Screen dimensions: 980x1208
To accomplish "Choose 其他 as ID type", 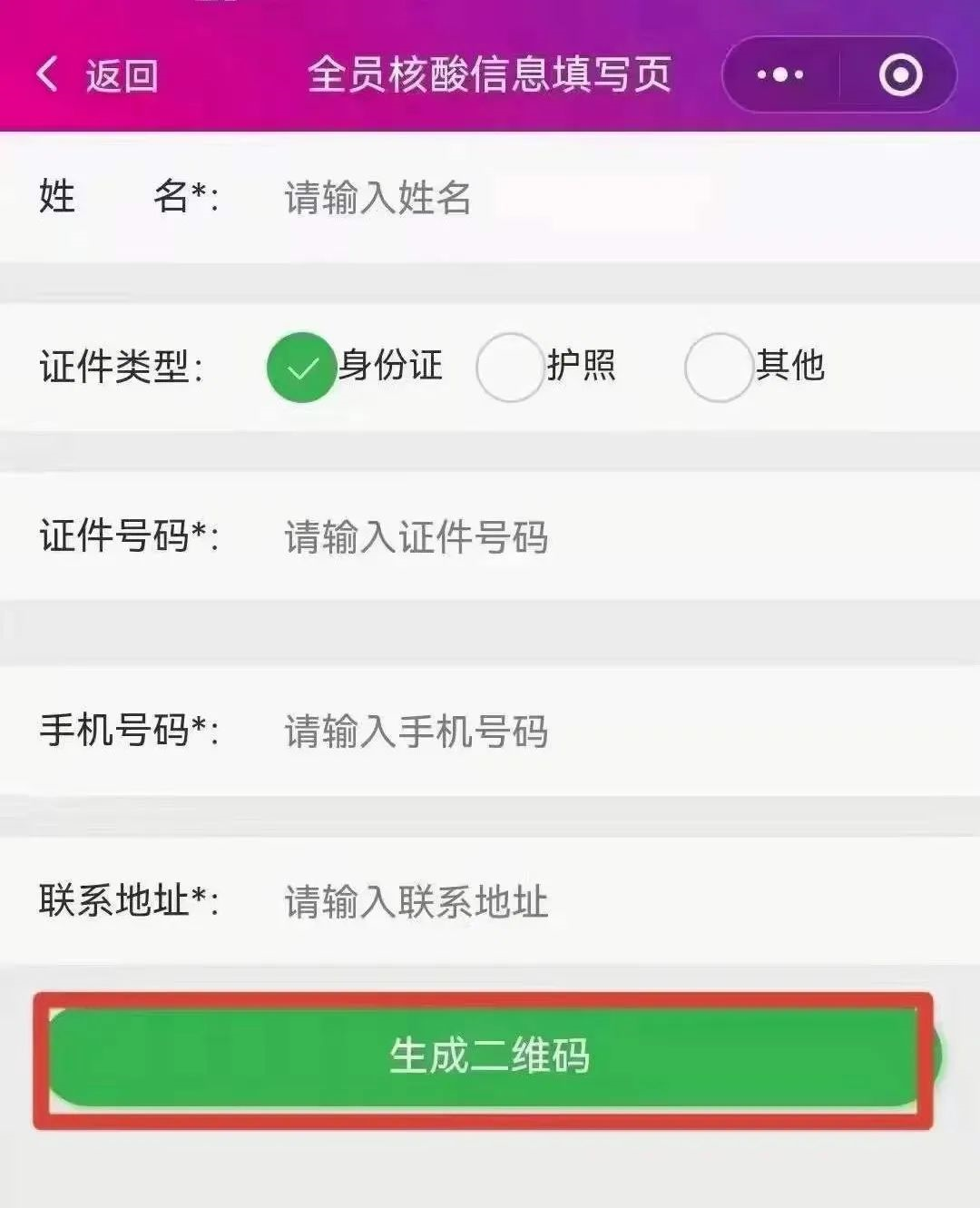I will tap(719, 368).
